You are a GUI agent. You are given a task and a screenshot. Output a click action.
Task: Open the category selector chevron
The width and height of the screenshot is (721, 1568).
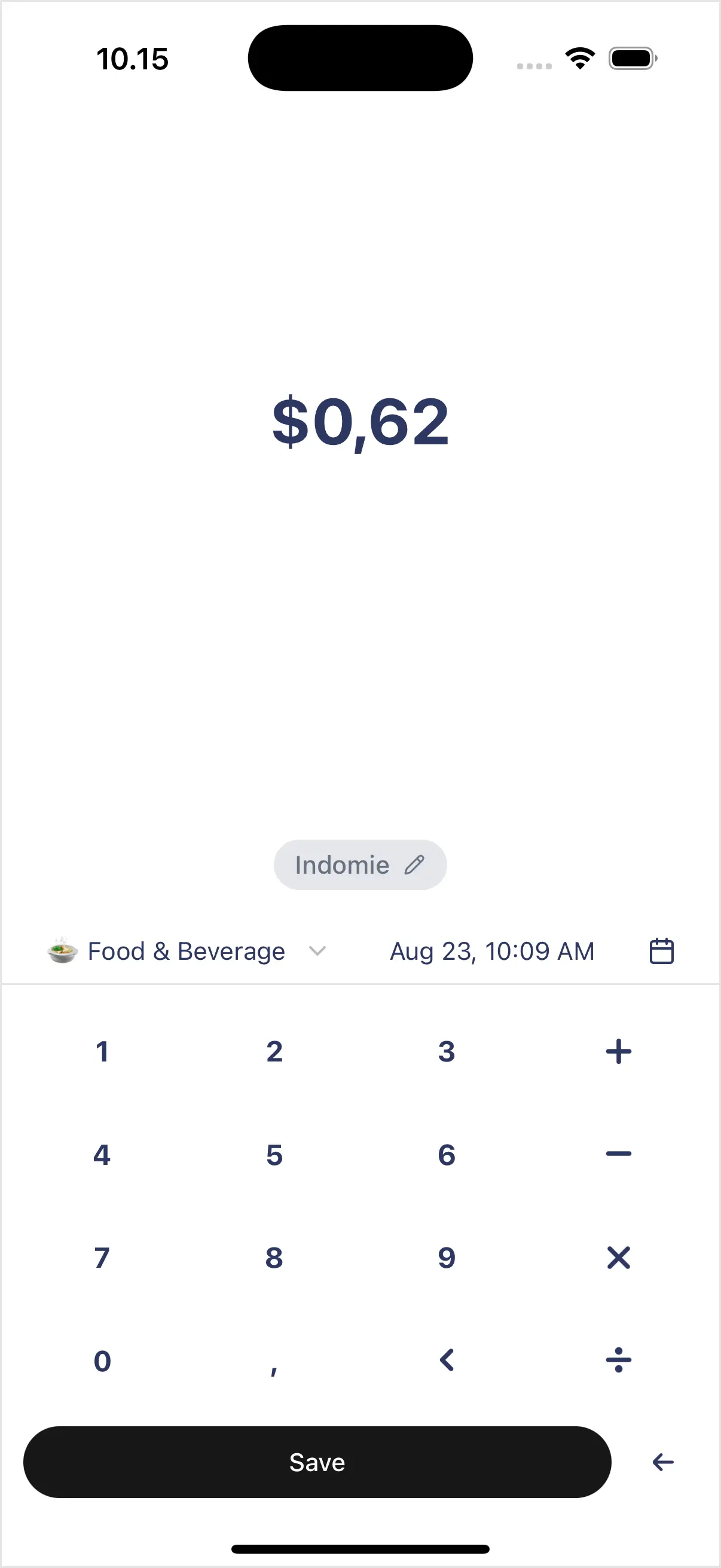[317, 951]
